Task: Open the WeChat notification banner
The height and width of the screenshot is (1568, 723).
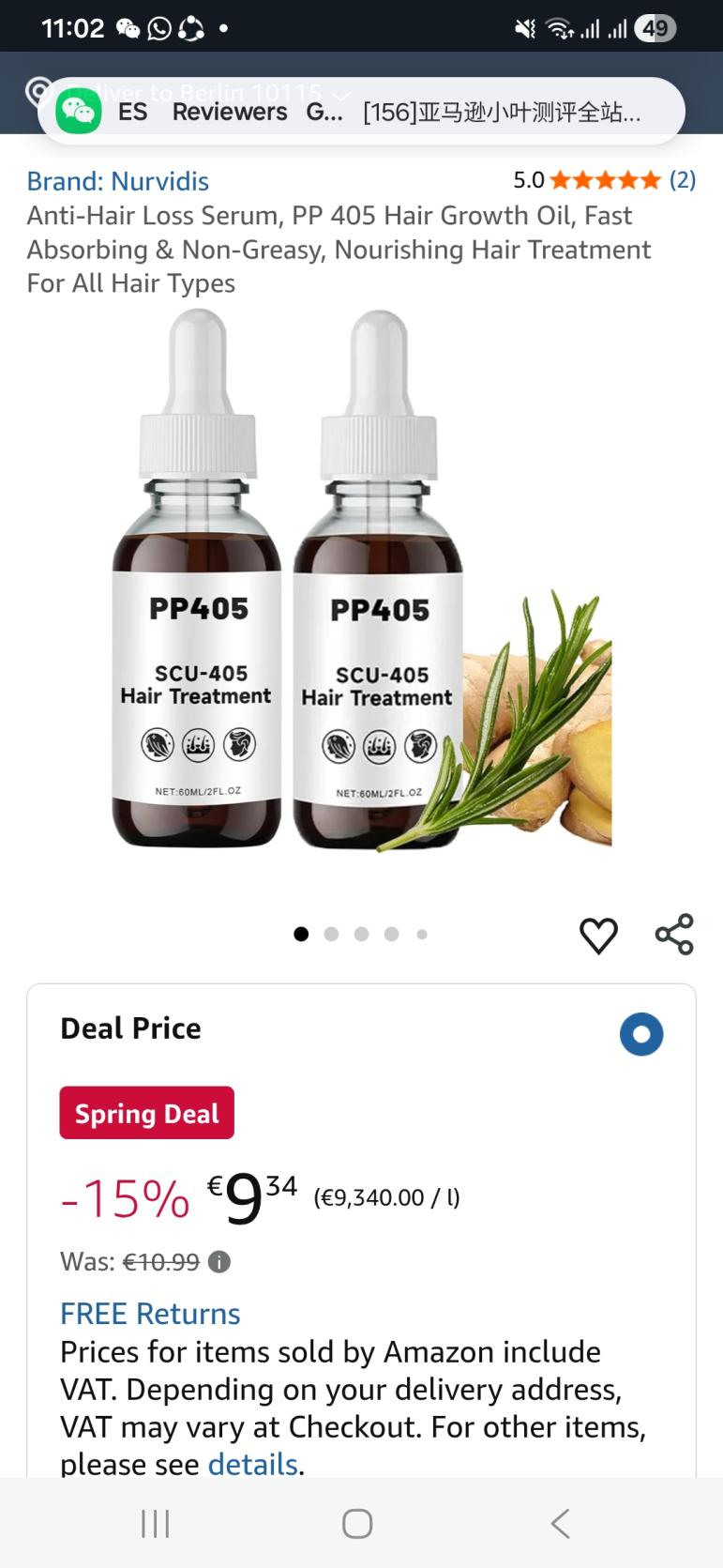Action: 361,112
